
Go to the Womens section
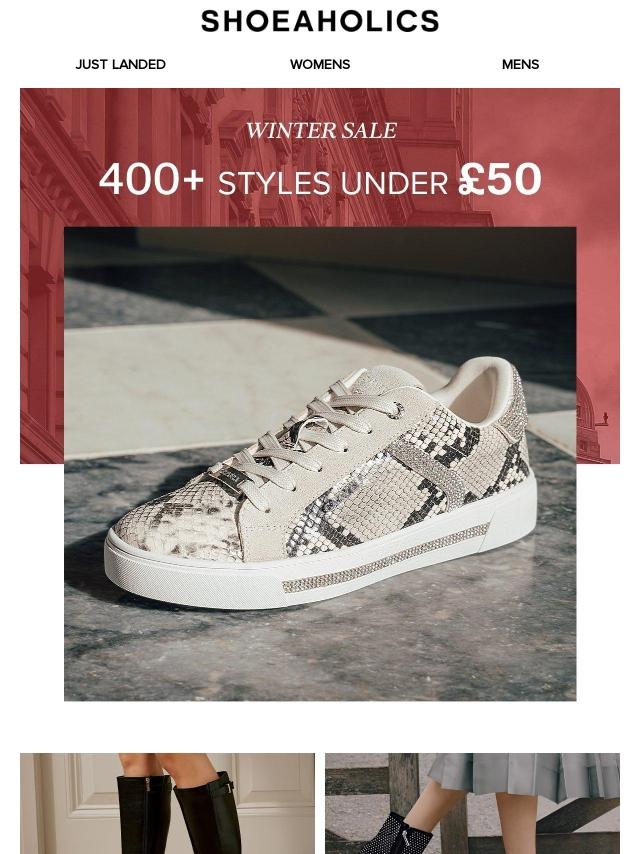320,64
